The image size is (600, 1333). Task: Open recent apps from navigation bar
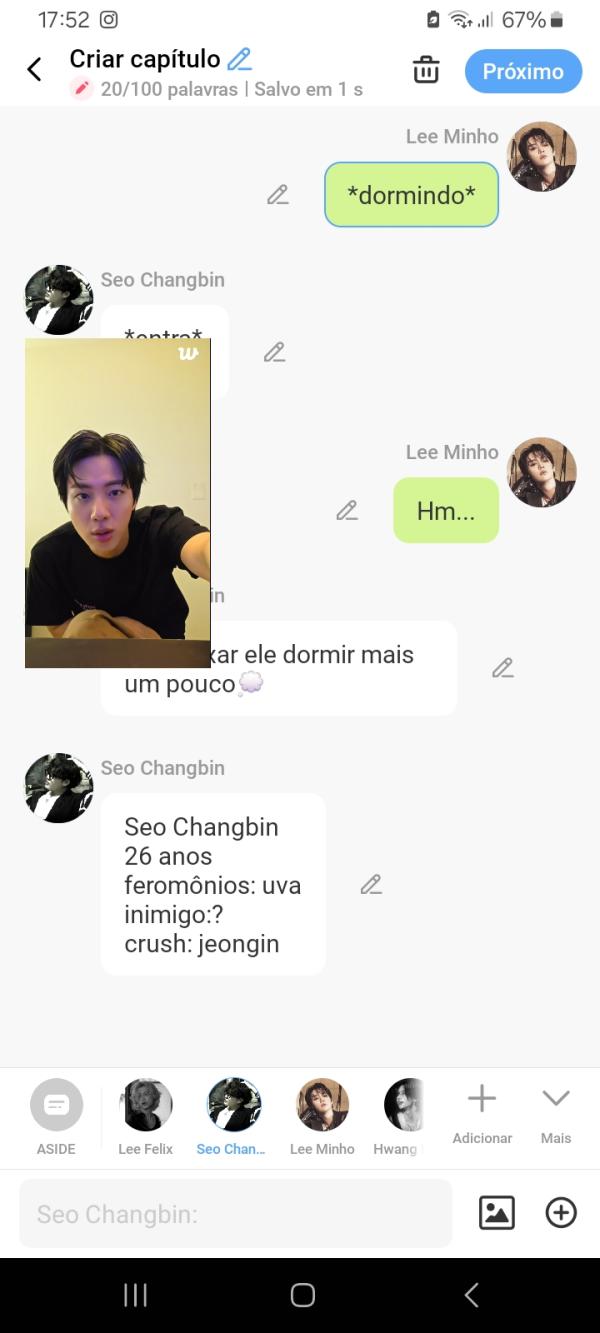pyautogui.click(x=135, y=1295)
